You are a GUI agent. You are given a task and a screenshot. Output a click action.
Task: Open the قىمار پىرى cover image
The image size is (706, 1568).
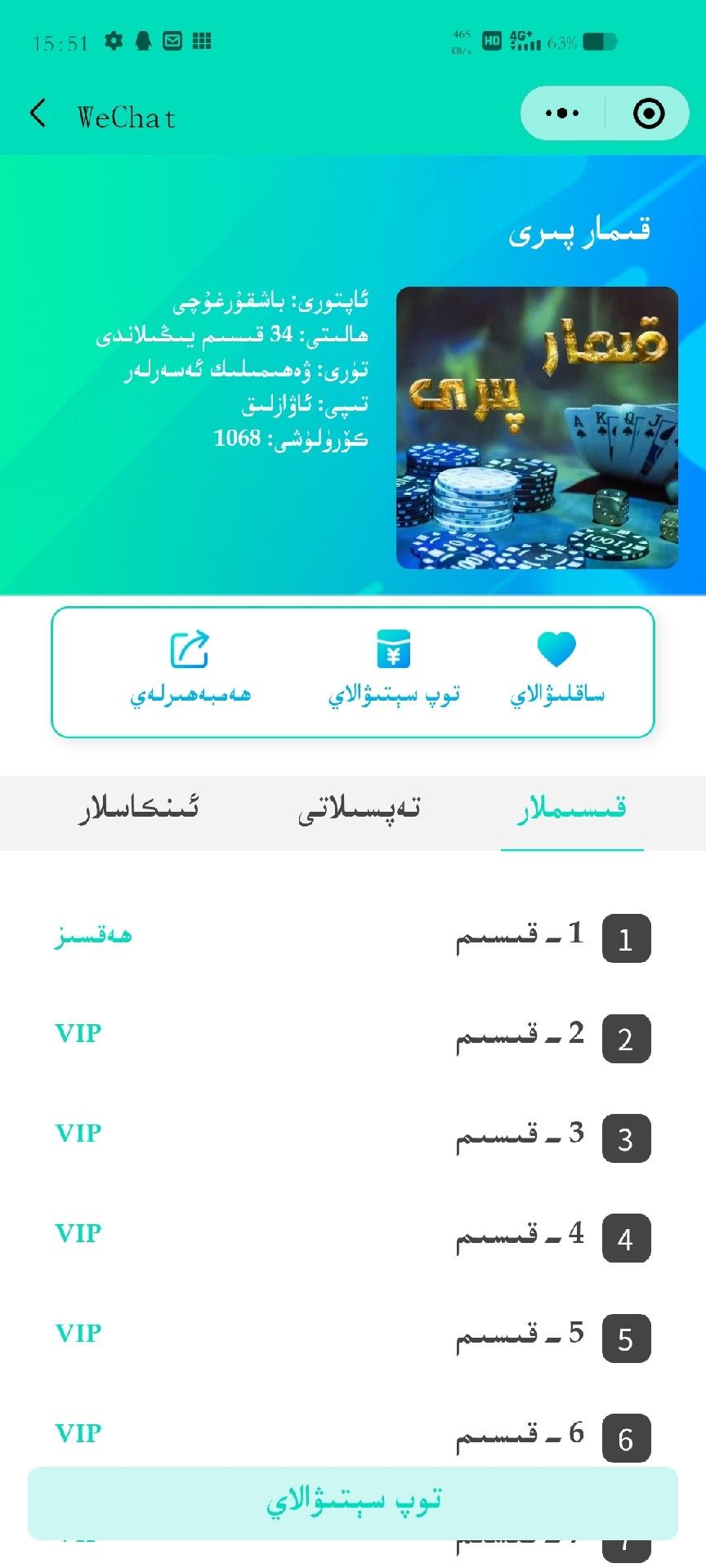coord(537,427)
